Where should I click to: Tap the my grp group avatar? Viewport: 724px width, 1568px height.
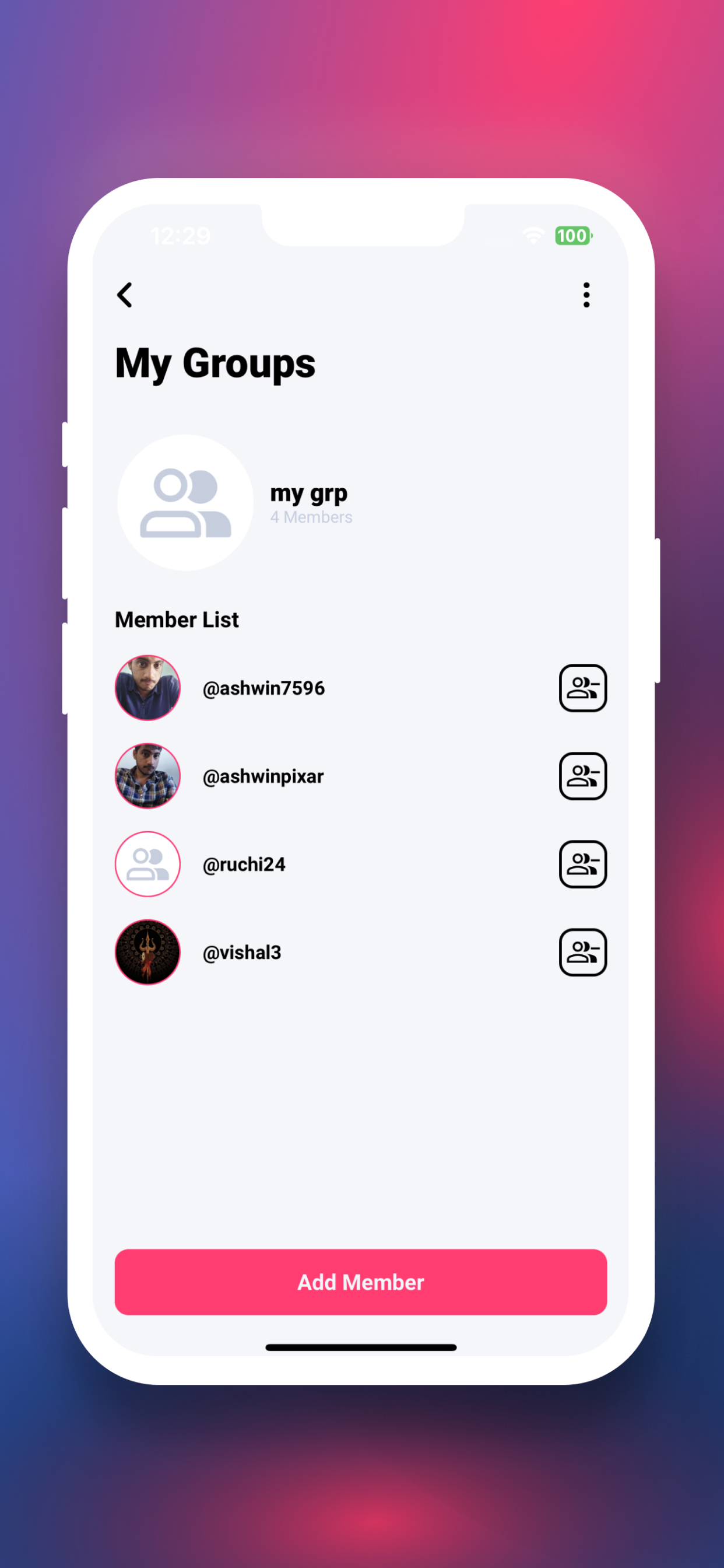[x=185, y=503]
